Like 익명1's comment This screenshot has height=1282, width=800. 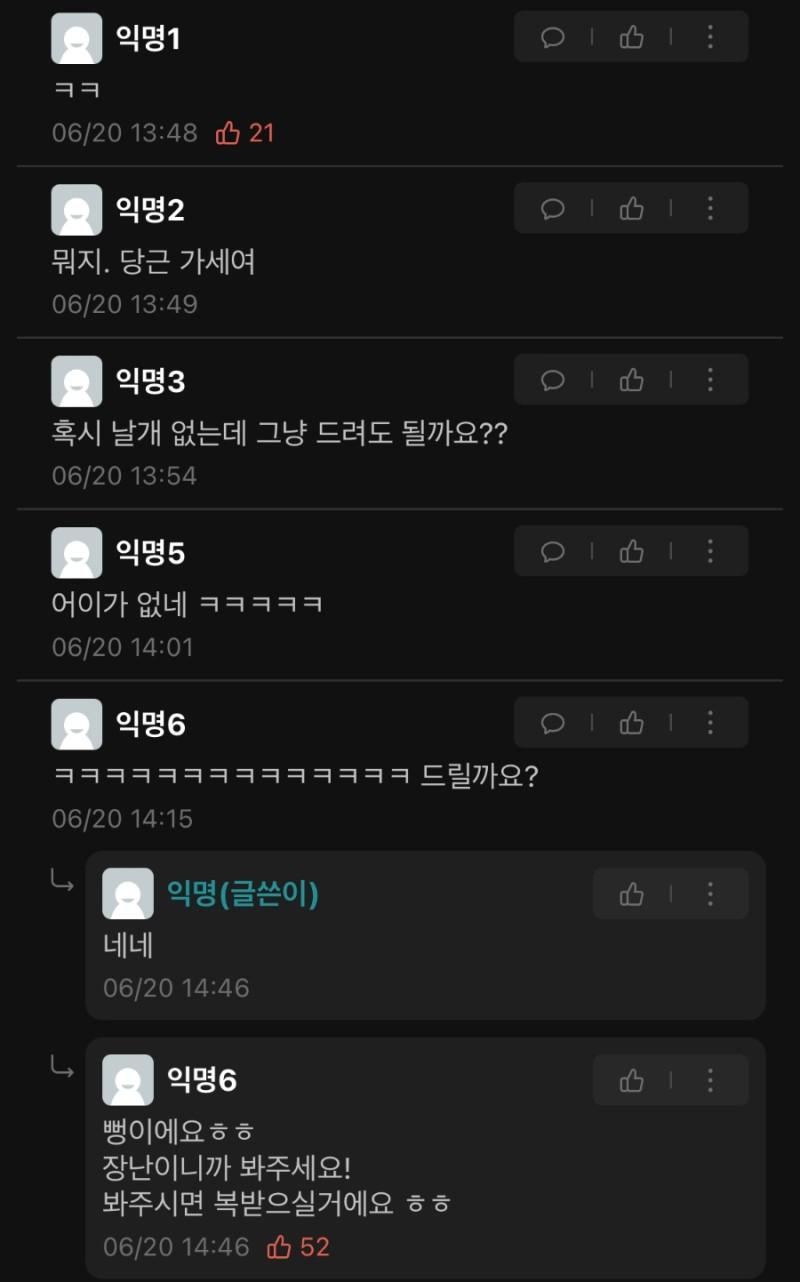click(x=631, y=38)
